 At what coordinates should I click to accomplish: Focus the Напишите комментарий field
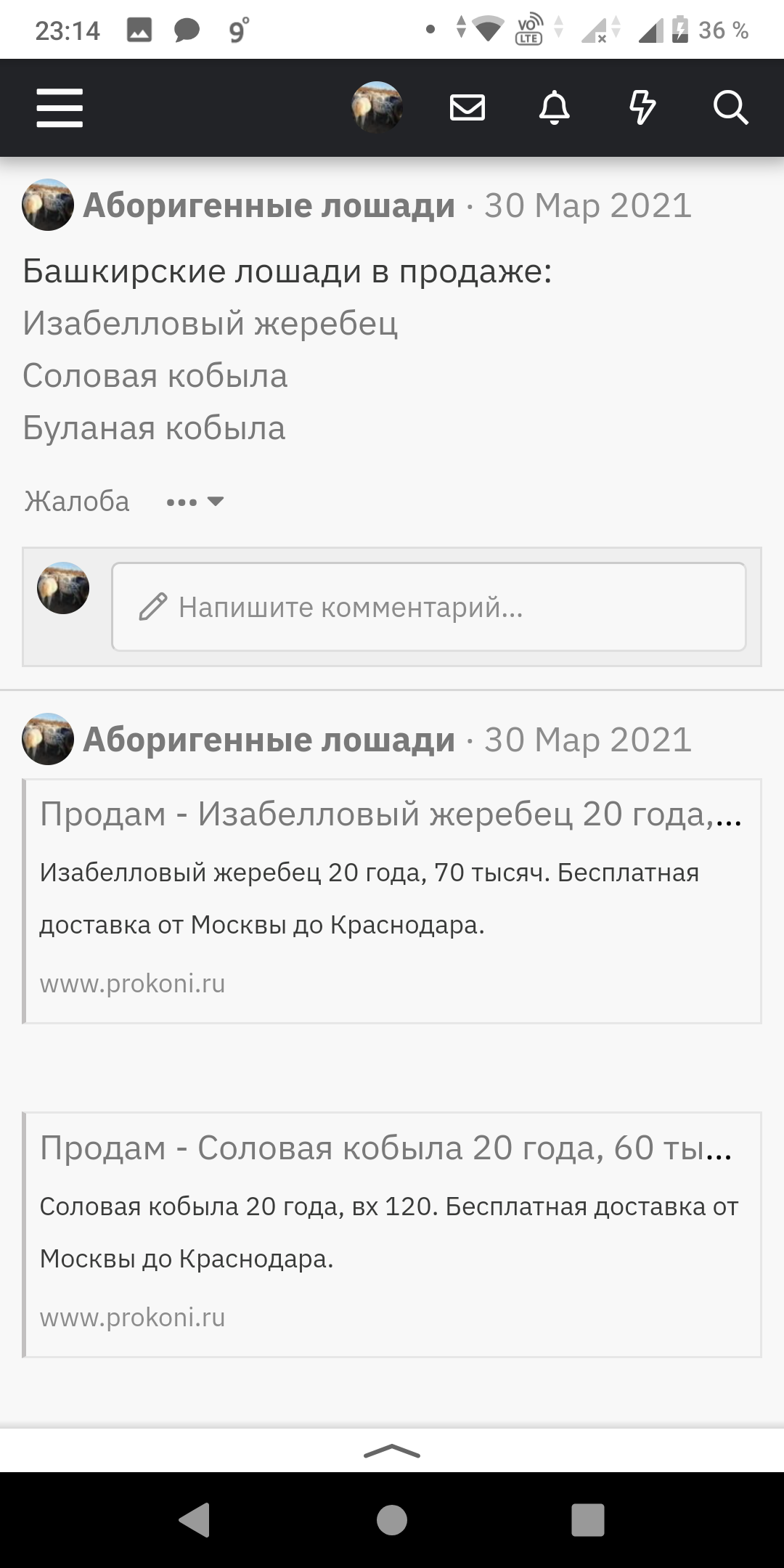point(428,607)
